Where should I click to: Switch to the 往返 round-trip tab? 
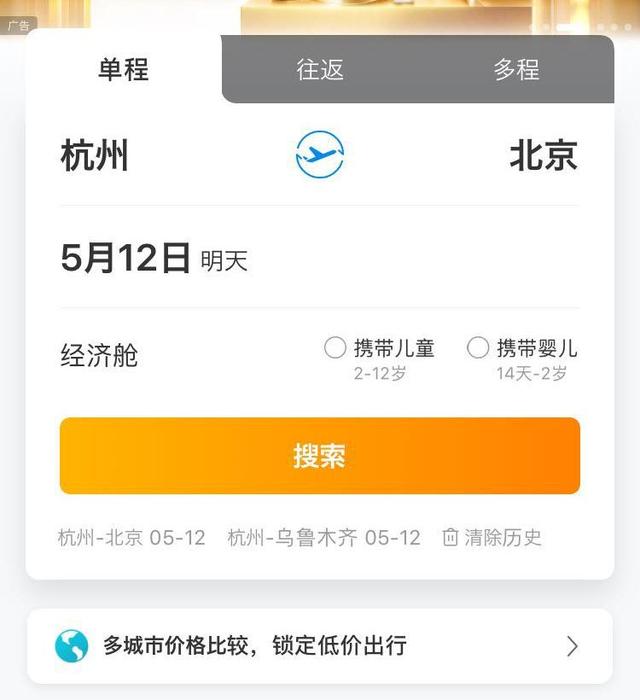click(x=320, y=69)
